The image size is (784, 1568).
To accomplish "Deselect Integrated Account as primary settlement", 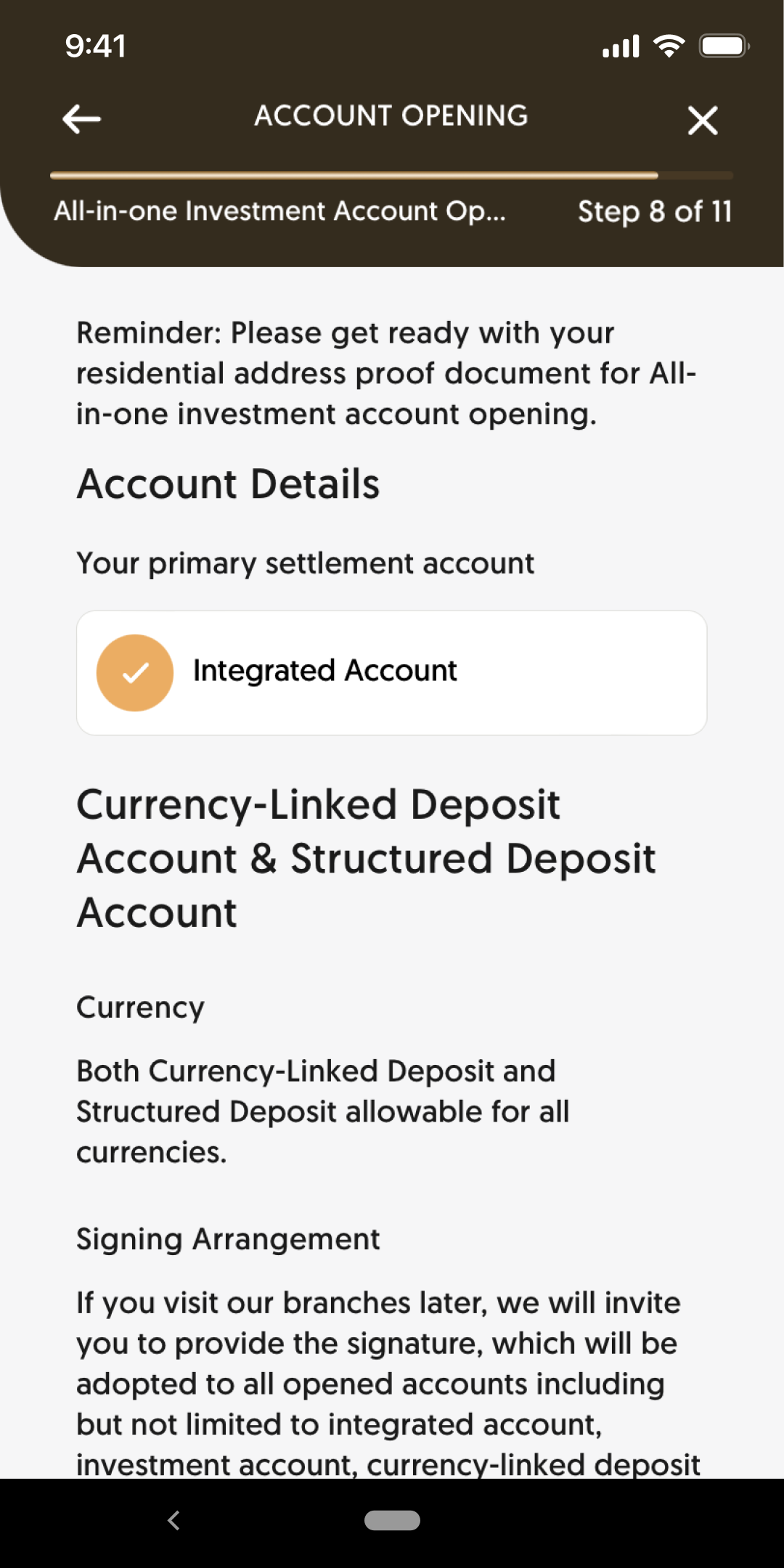I will [392, 671].
